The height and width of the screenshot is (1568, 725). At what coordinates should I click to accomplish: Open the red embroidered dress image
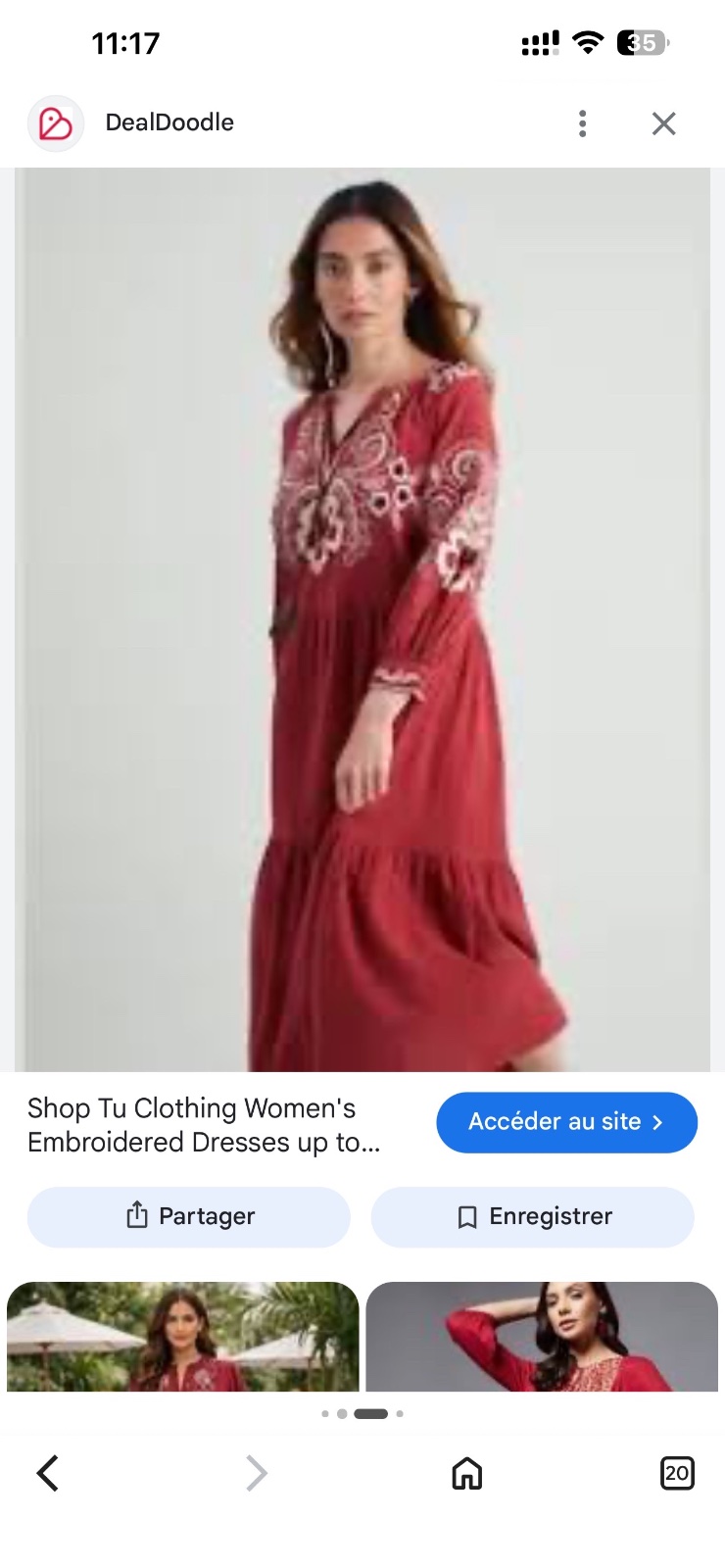[x=362, y=619]
